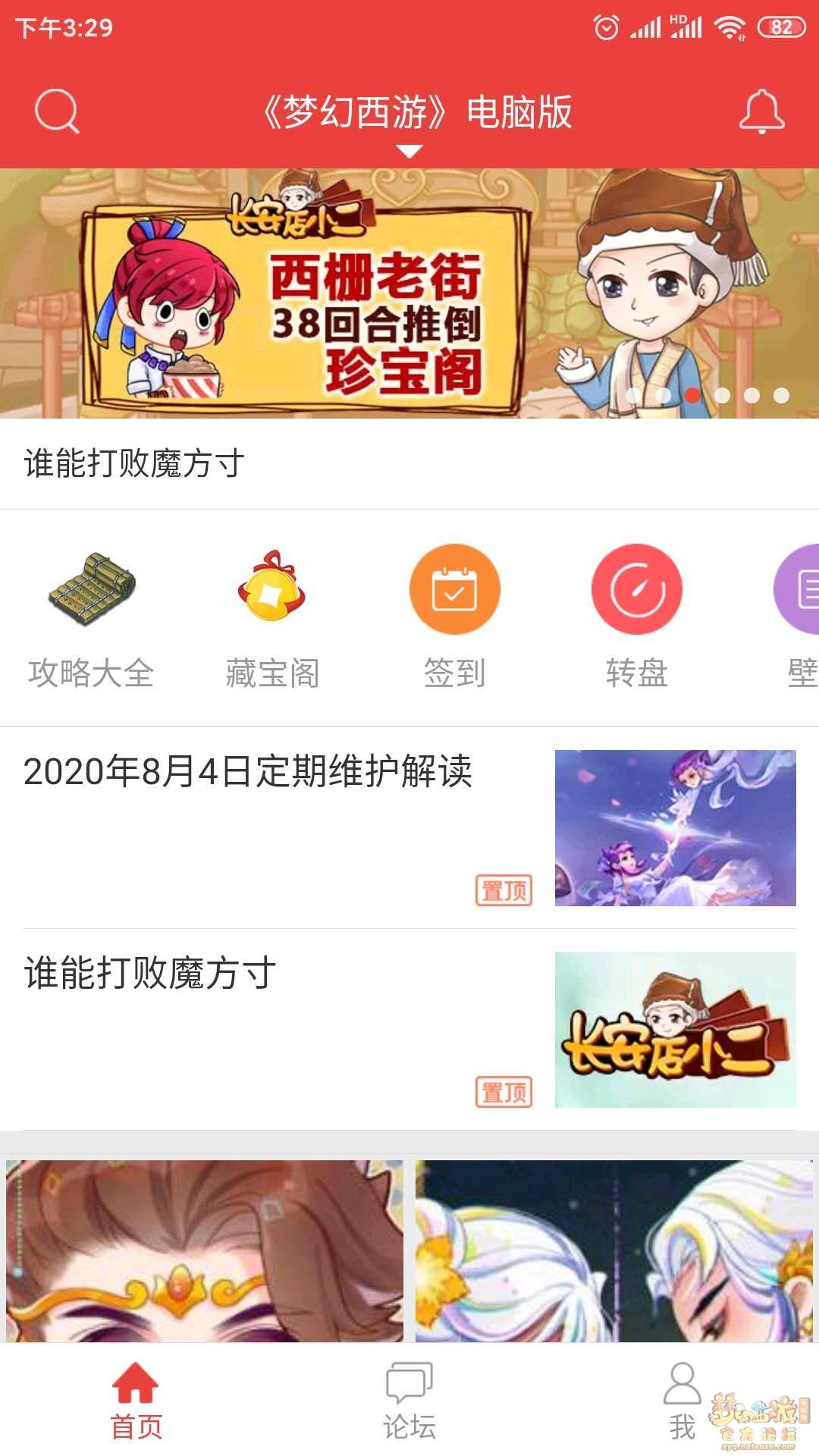Switch to the 论坛 tab

point(409,1401)
